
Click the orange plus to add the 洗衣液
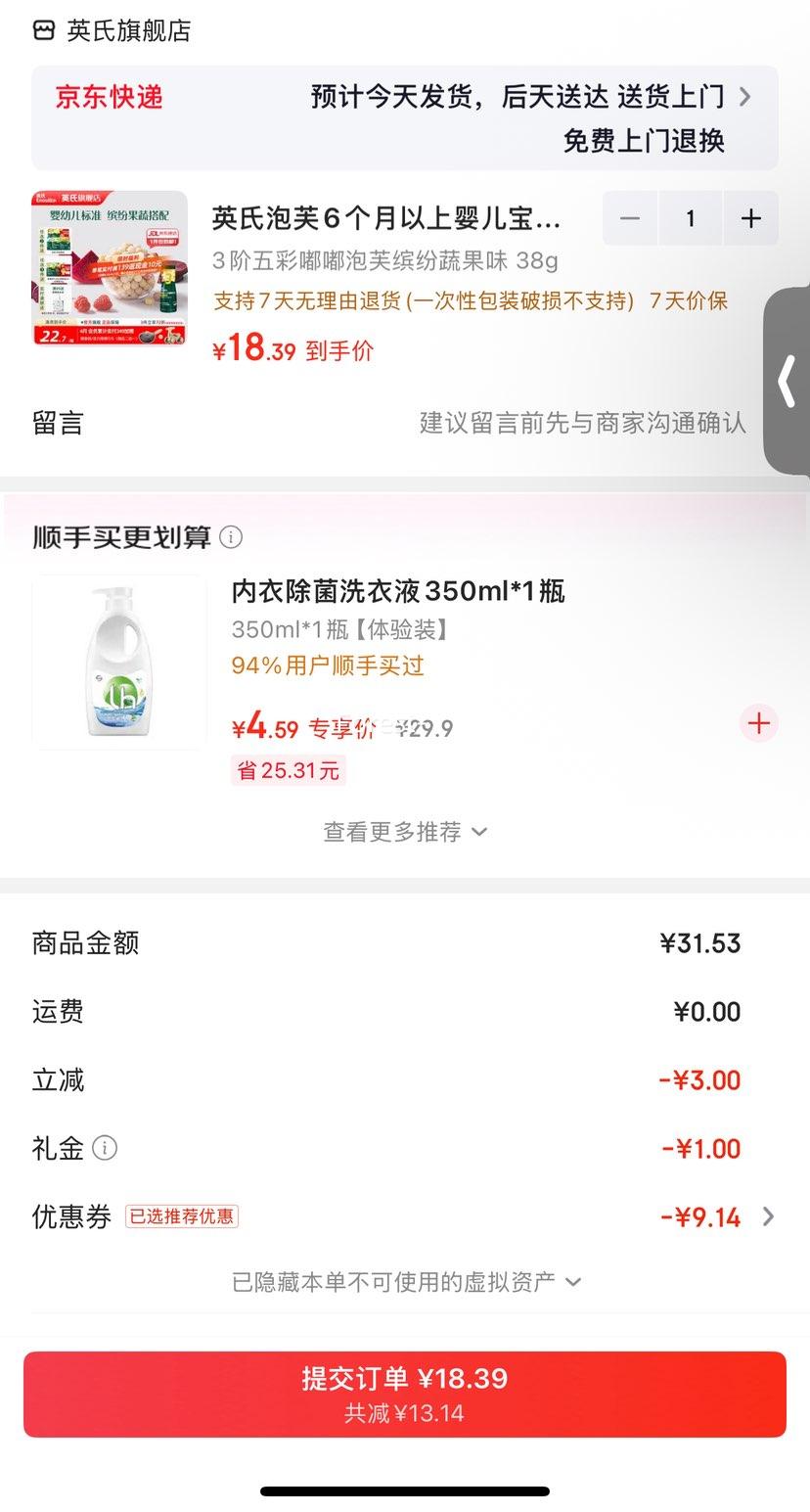(758, 723)
